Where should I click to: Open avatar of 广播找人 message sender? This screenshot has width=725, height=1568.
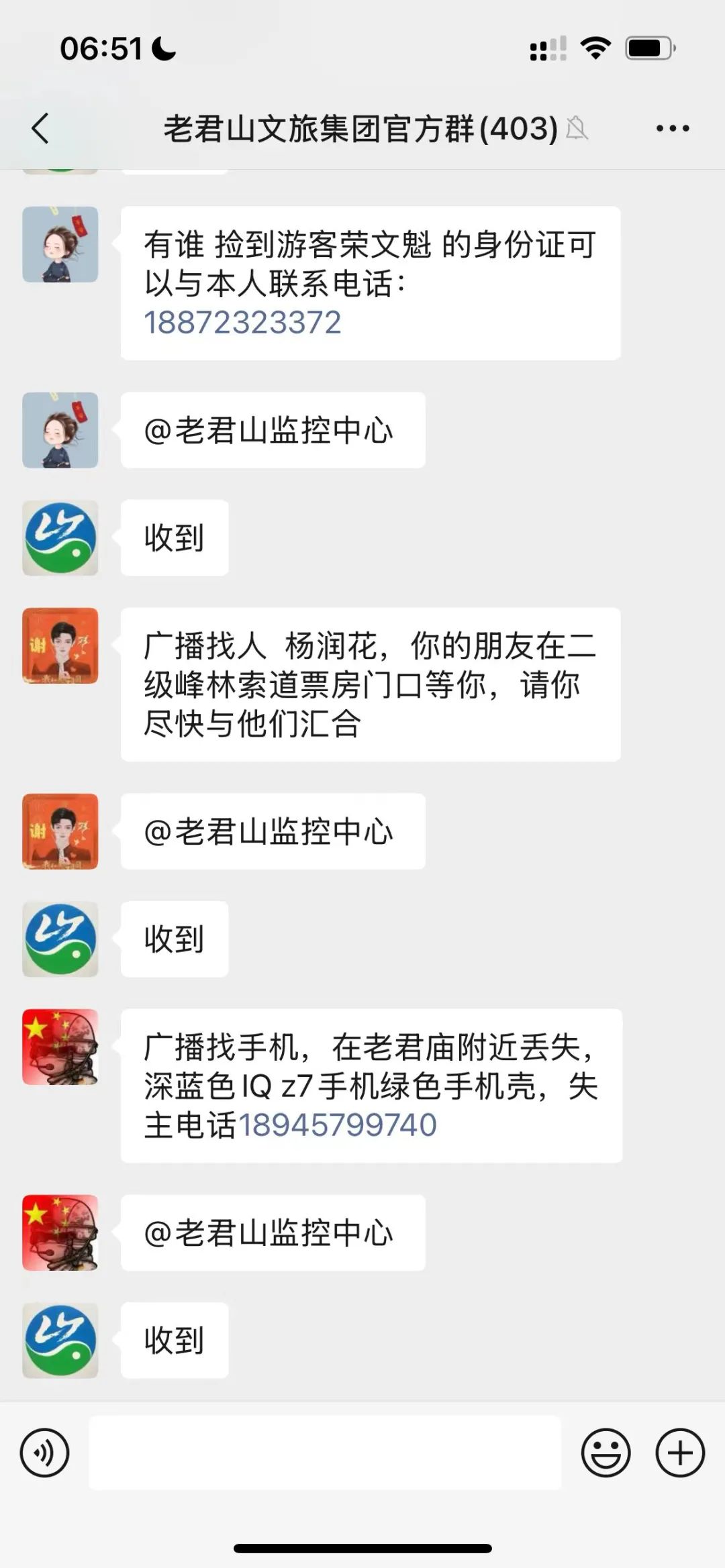click(x=60, y=645)
